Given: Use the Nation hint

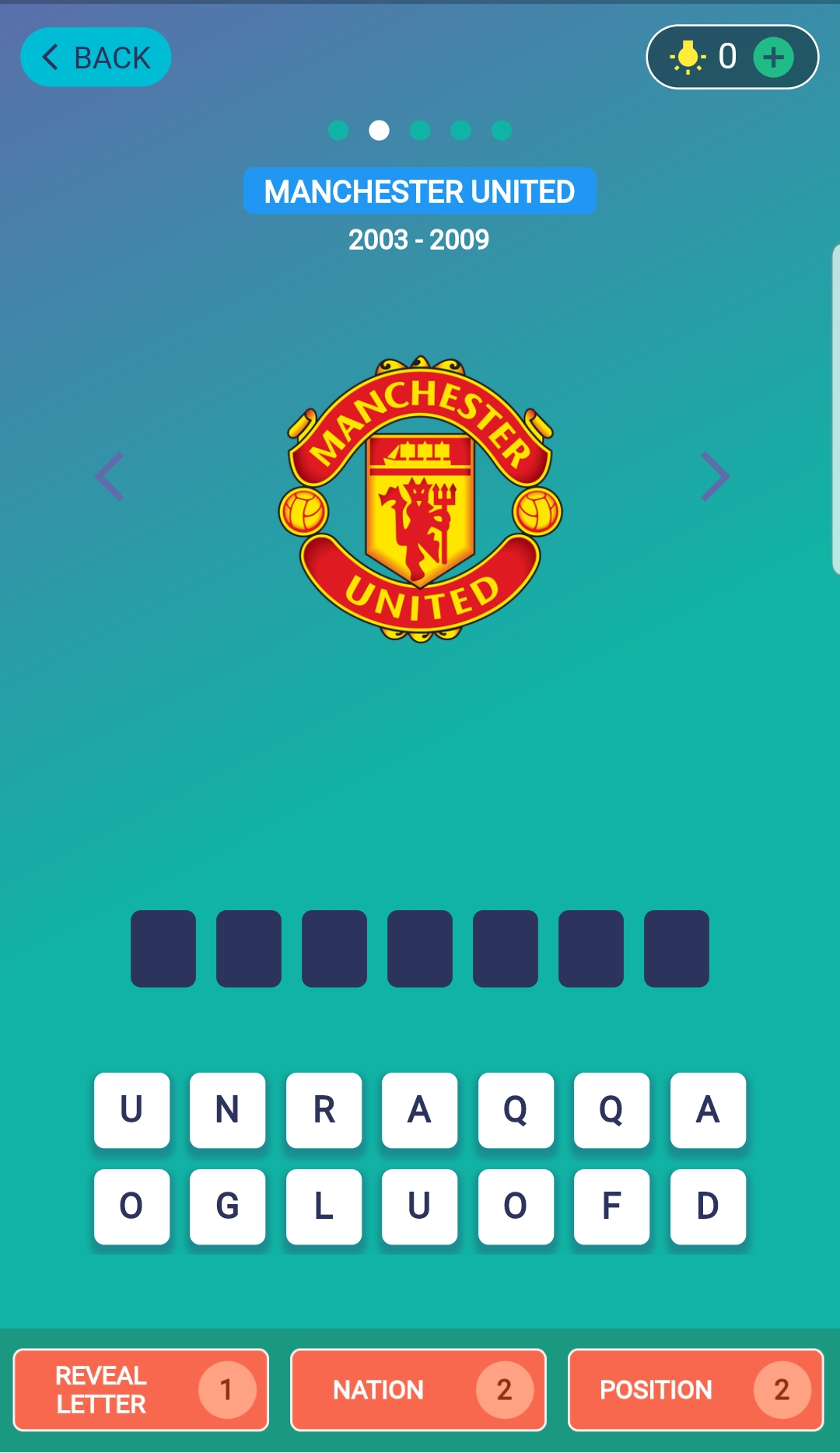Looking at the screenshot, I should coord(418,1390).
